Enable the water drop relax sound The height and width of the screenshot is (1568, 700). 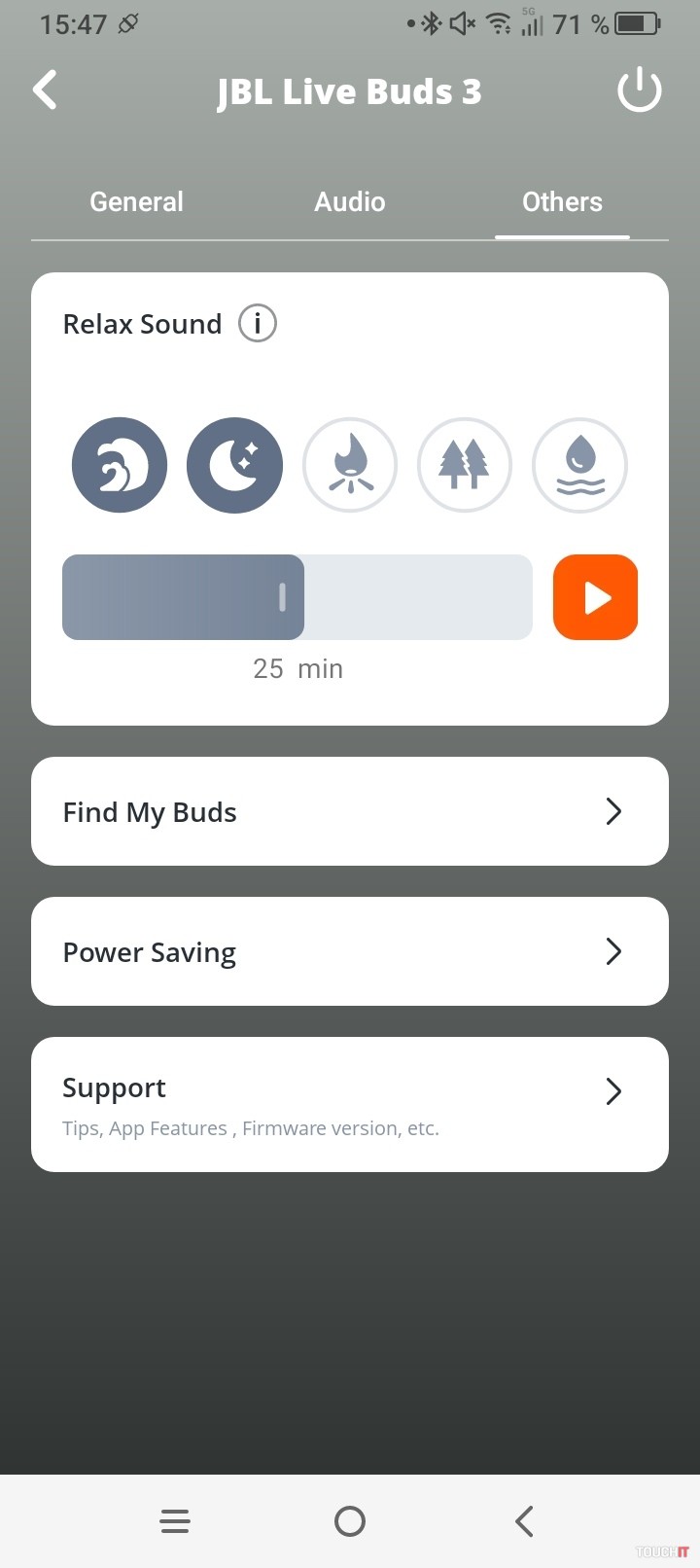(579, 466)
